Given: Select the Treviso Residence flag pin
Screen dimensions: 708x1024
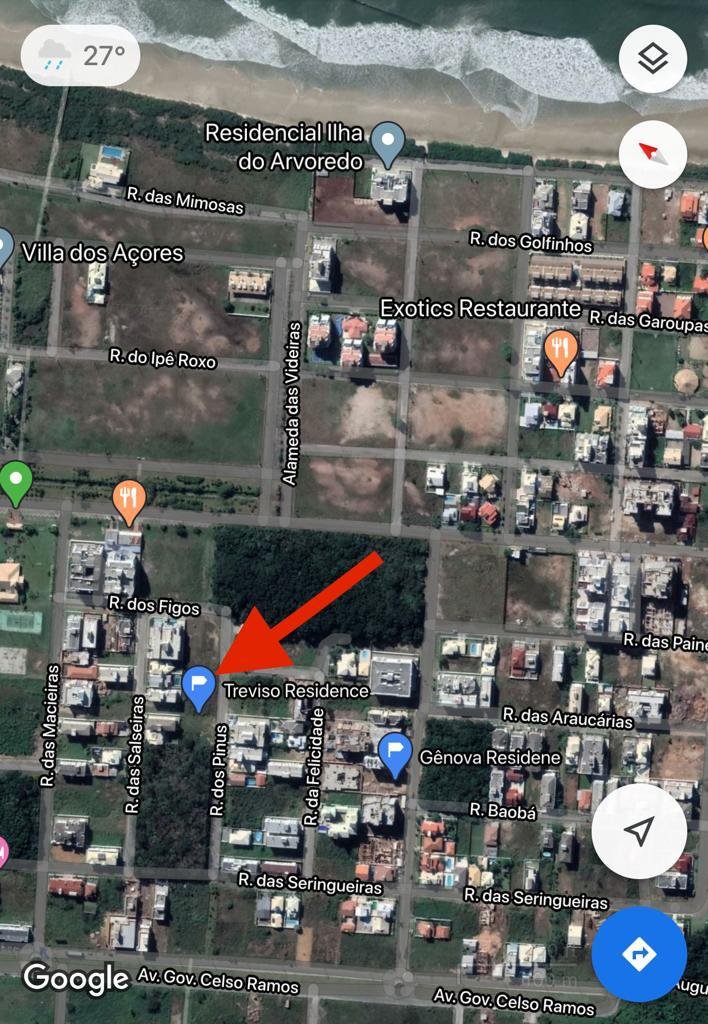Looking at the screenshot, I should tap(199, 687).
